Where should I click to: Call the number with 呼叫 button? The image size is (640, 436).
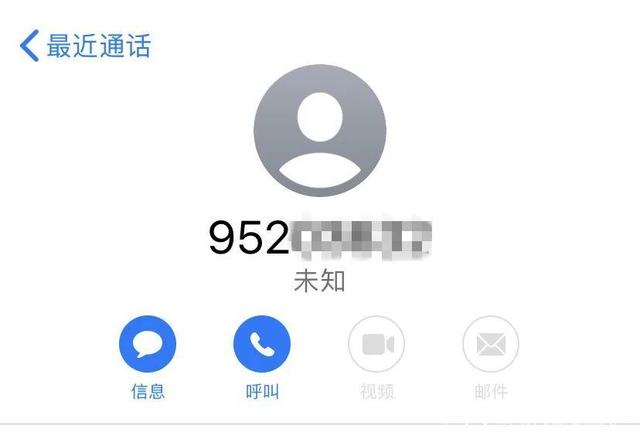(262, 345)
